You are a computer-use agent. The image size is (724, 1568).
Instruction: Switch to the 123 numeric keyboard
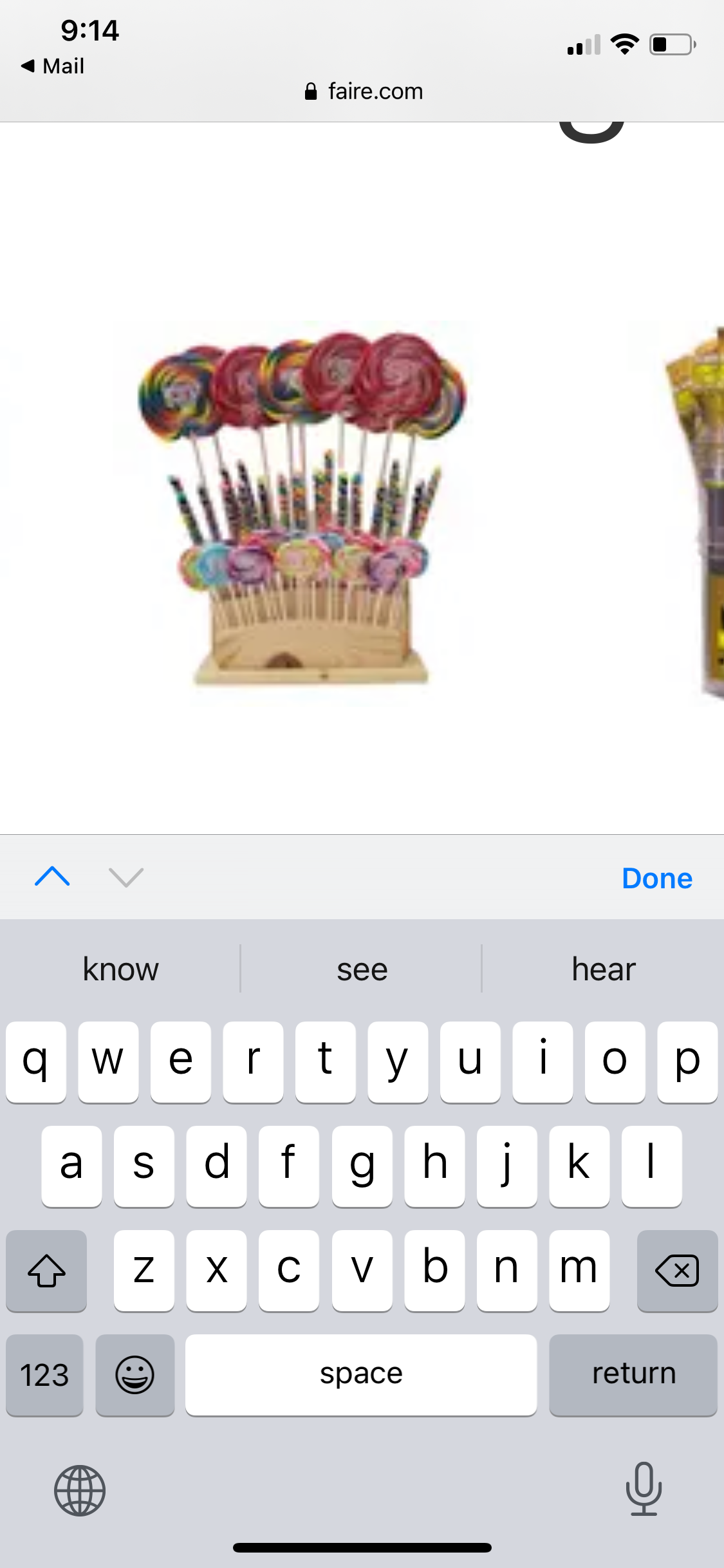44,1374
